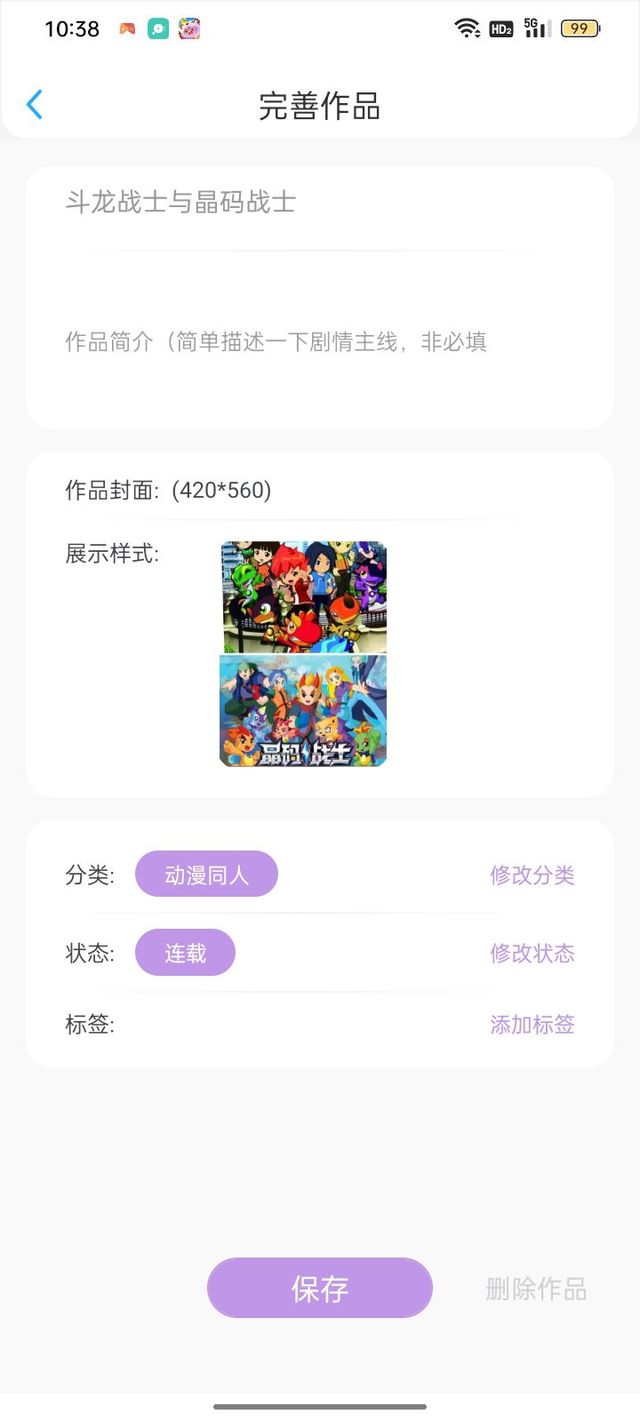Viewport: 640px width, 1422px height.
Task: Go back using the top-left arrow
Action: click(x=35, y=105)
